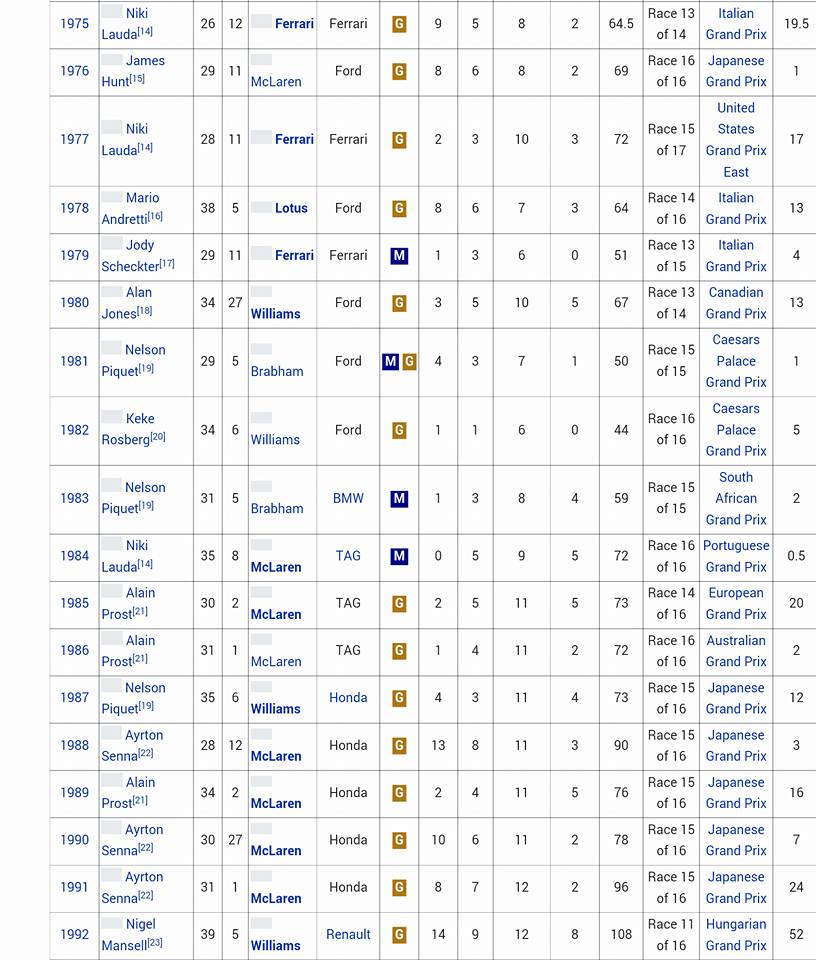Open United States Grand Prix East link
Image resolution: width=816 pixels, height=960 pixels.
click(736, 139)
